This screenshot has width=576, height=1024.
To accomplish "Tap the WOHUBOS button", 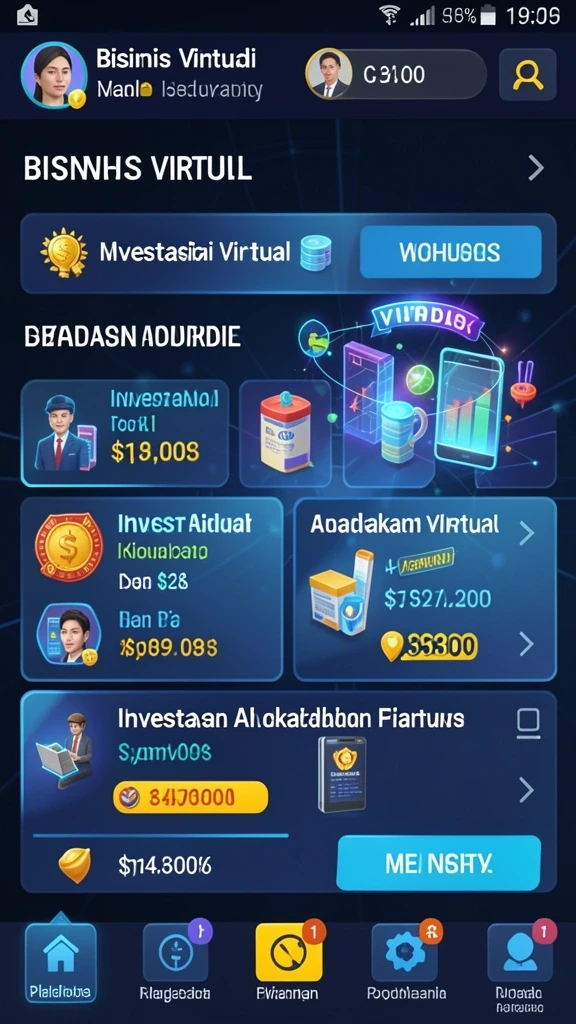I will (451, 252).
